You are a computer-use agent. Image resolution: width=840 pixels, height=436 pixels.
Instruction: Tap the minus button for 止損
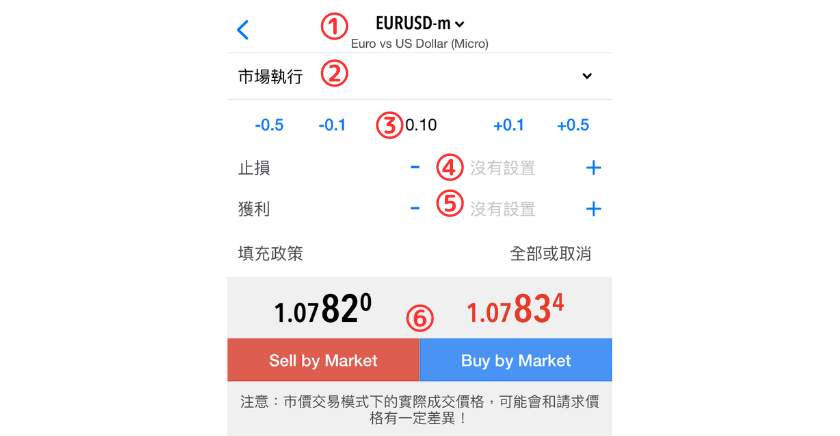415,167
